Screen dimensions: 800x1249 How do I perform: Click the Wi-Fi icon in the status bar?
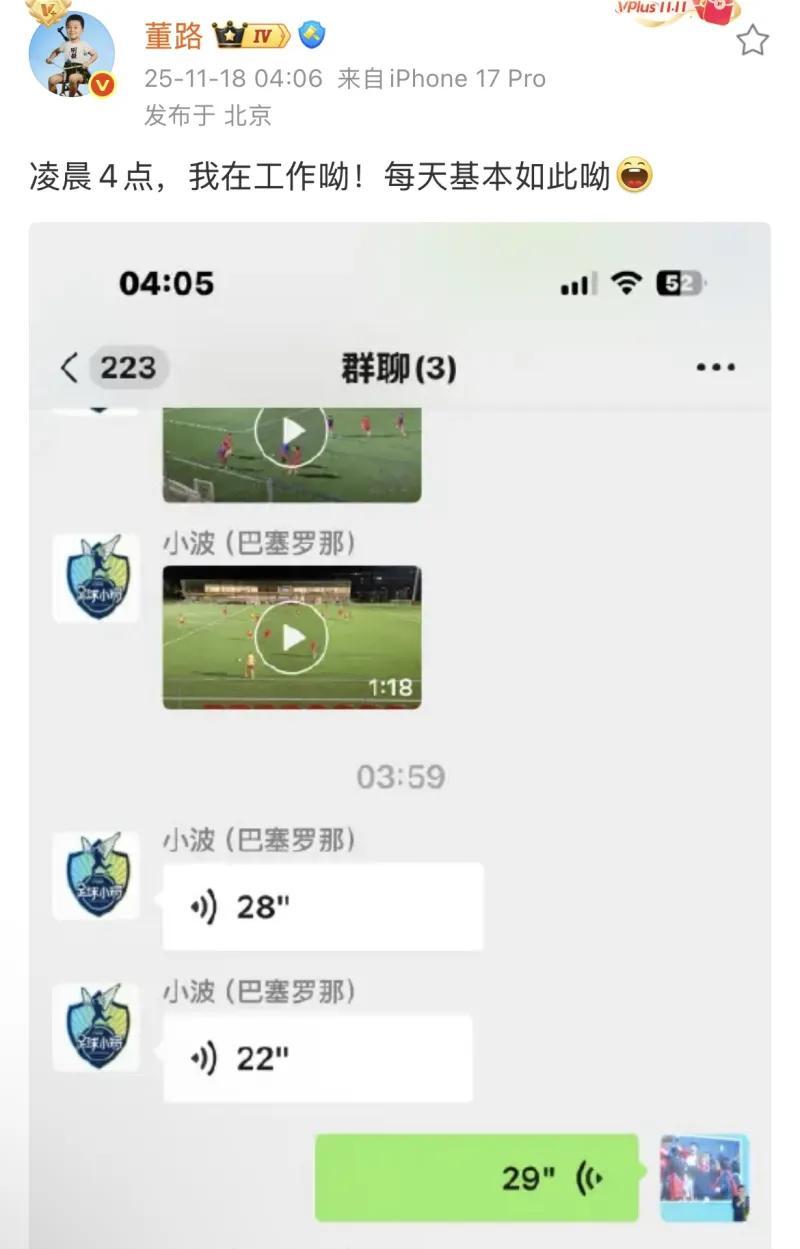[626, 285]
